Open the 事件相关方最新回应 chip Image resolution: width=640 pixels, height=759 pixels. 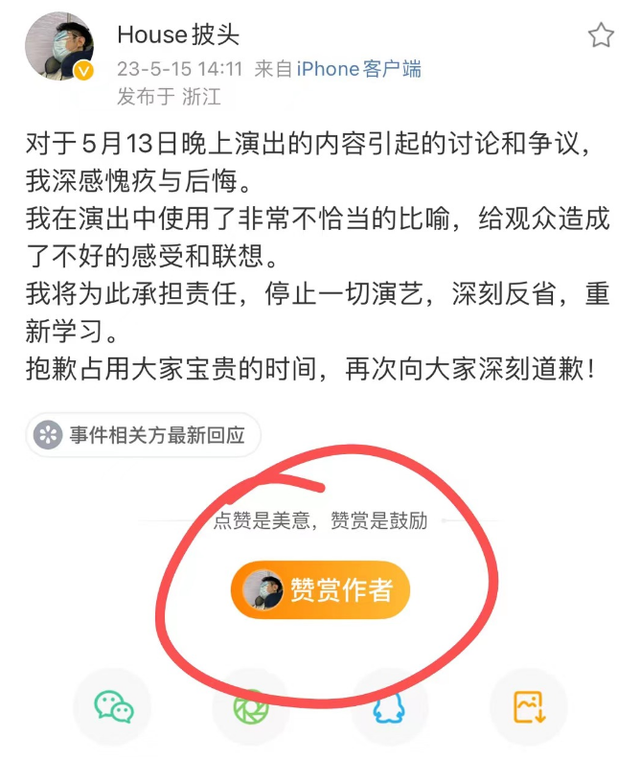tap(143, 435)
